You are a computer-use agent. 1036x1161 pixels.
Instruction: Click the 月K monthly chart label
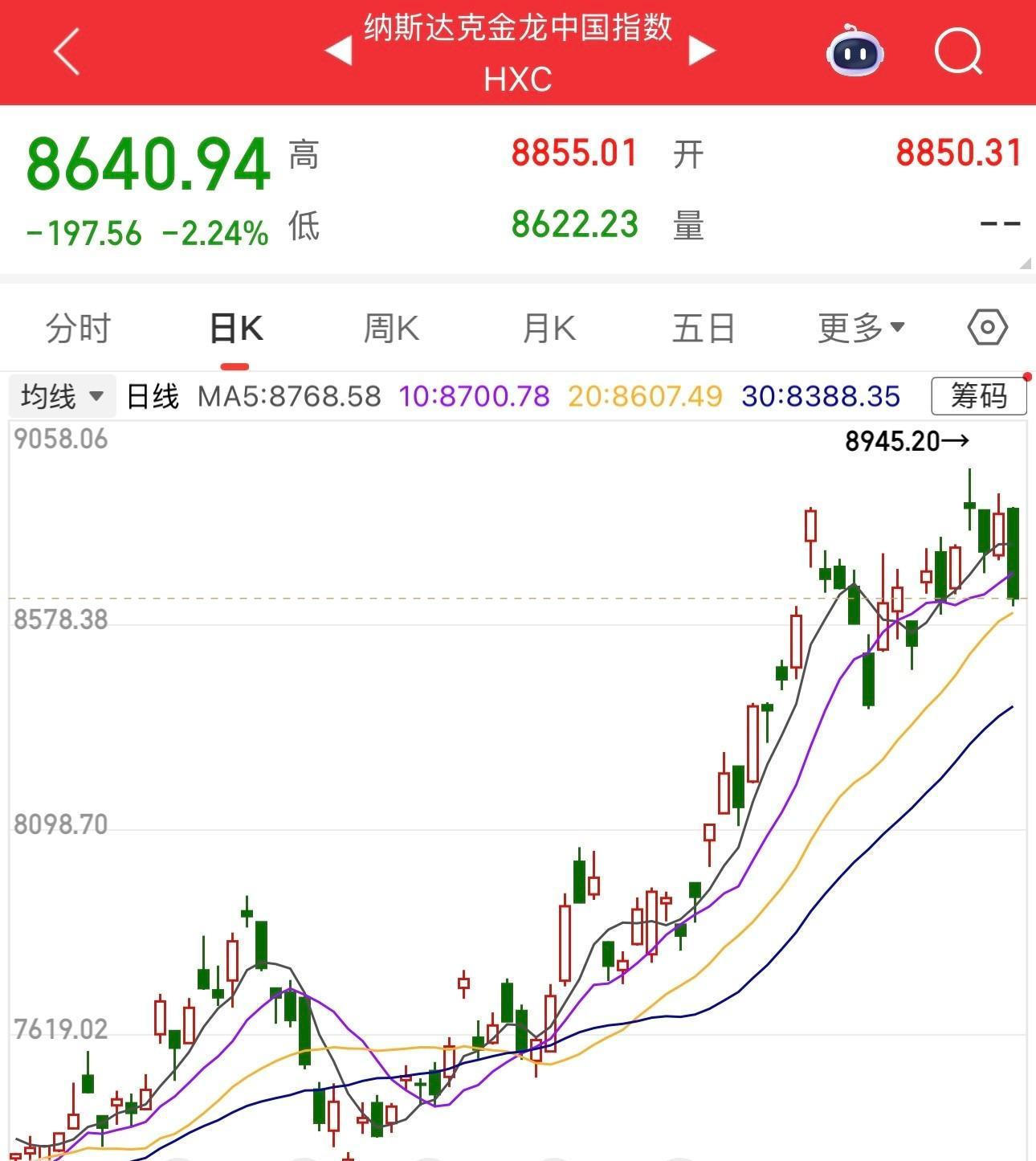pyautogui.click(x=548, y=326)
